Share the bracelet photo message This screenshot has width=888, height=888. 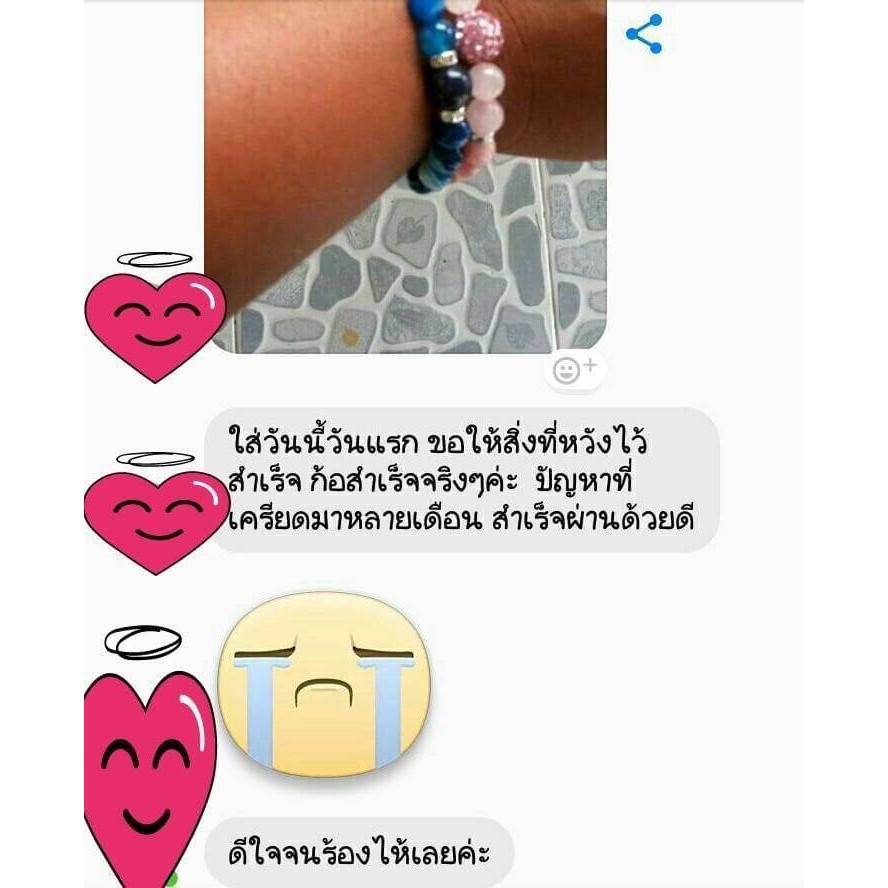click(x=644, y=34)
